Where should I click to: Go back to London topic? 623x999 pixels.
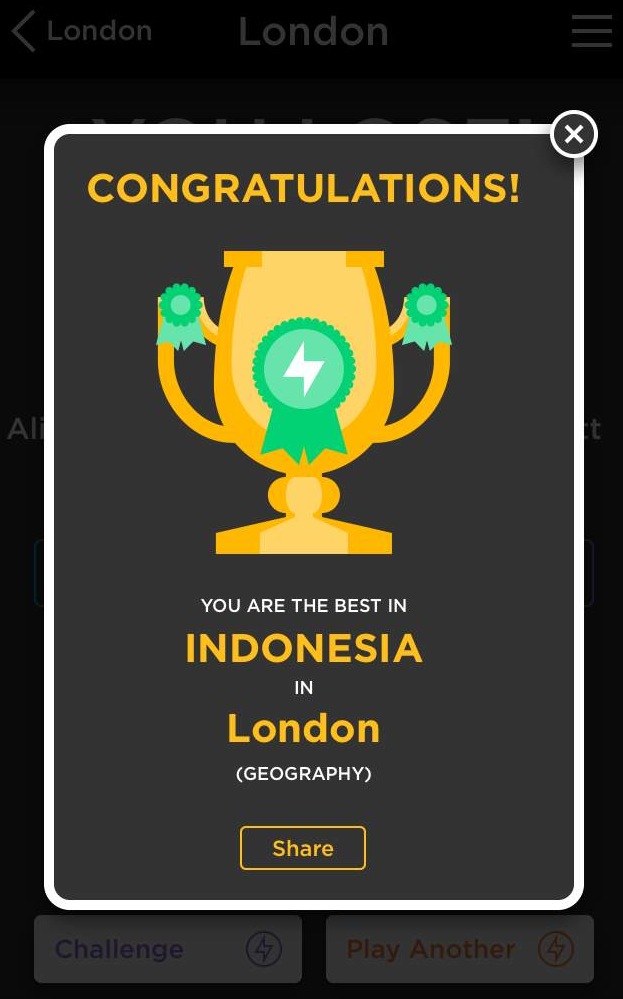(x=82, y=31)
